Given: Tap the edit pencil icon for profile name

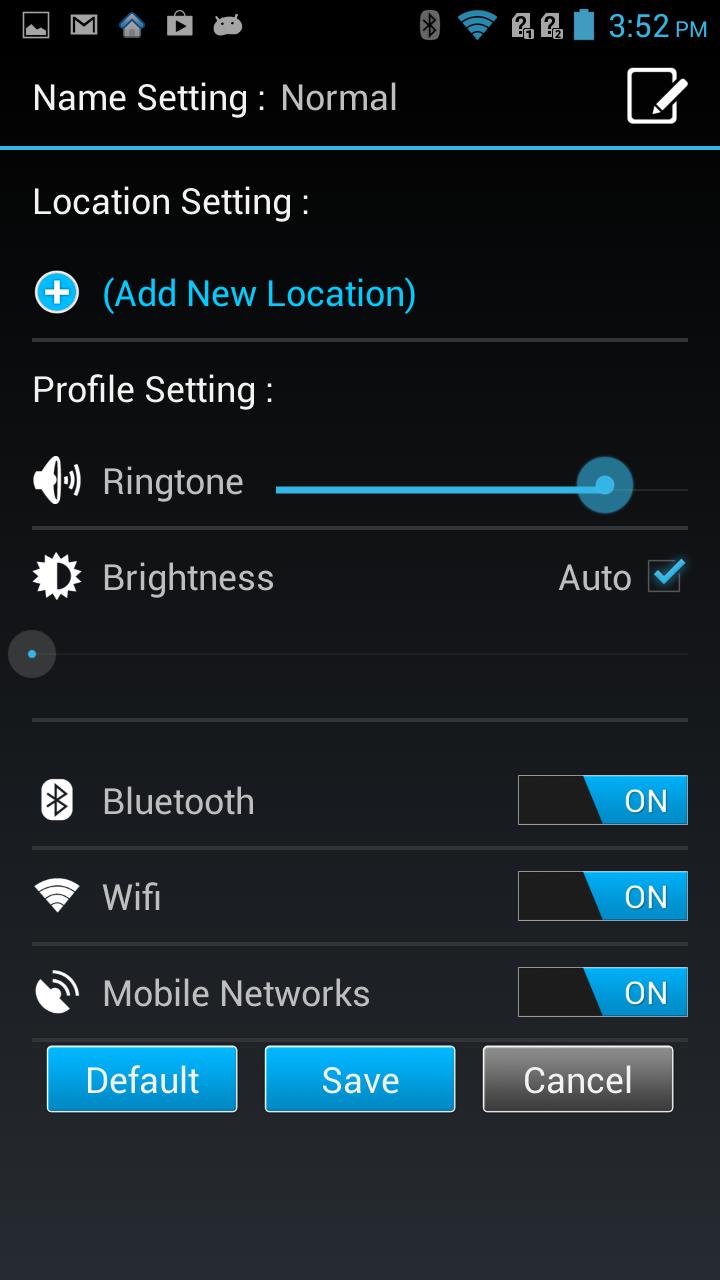Looking at the screenshot, I should coord(655,96).
